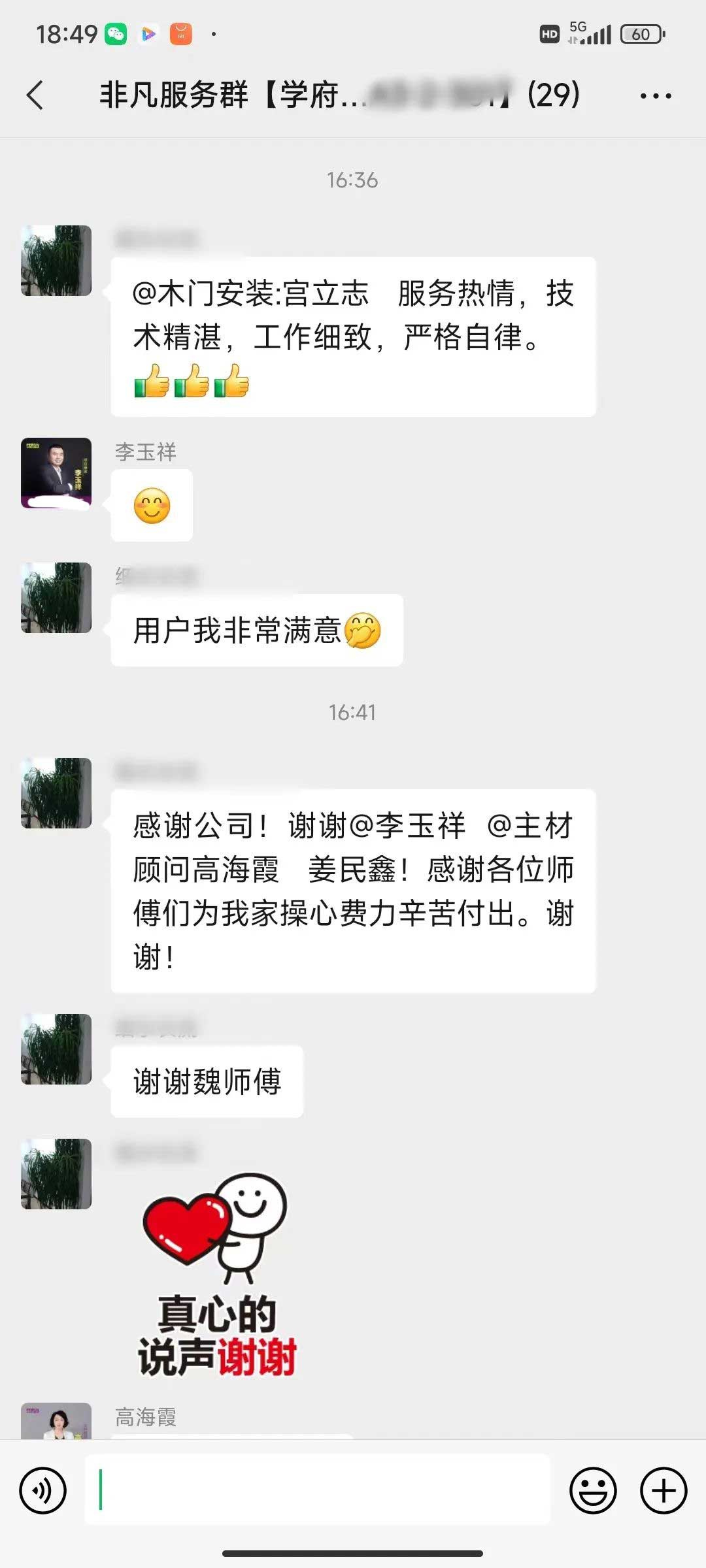Open the group chat options menu
The width and height of the screenshot is (706, 1568).
click(655, 96)
